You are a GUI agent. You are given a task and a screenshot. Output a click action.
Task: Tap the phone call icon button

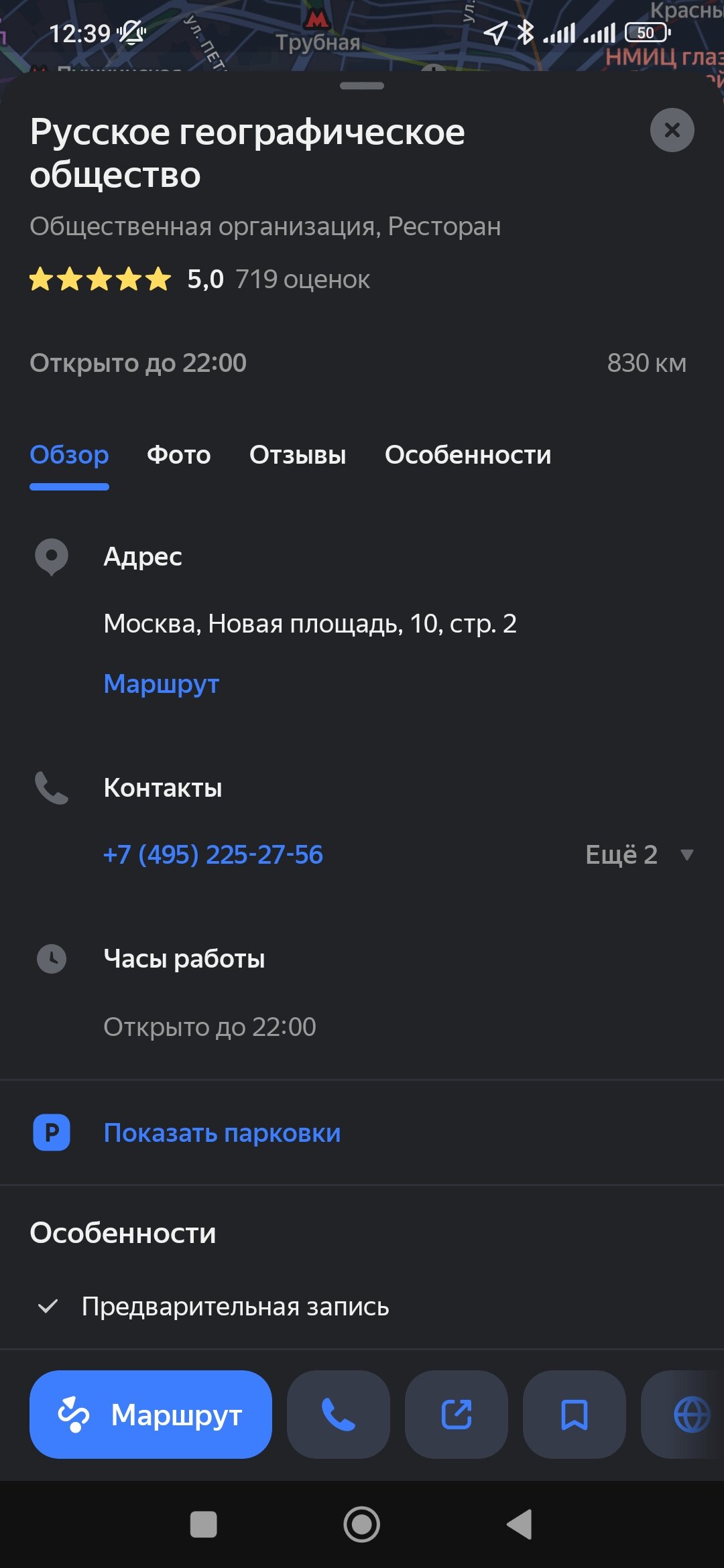pyautogui.click(x=339, y=1415)
